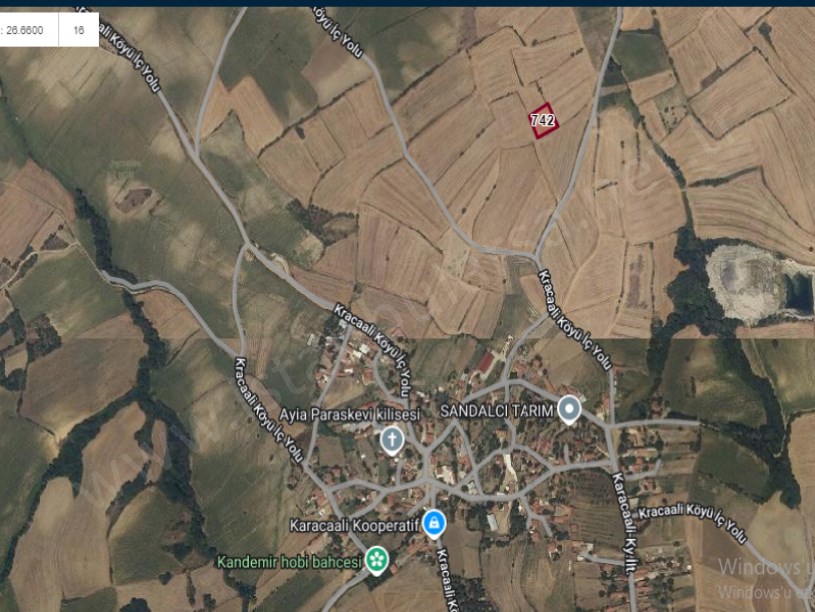Viewport: 815px width, 612px height.
Task: Open the Ayia Paraskevi kilisesi church marker
Action: (x=393, y=439)
